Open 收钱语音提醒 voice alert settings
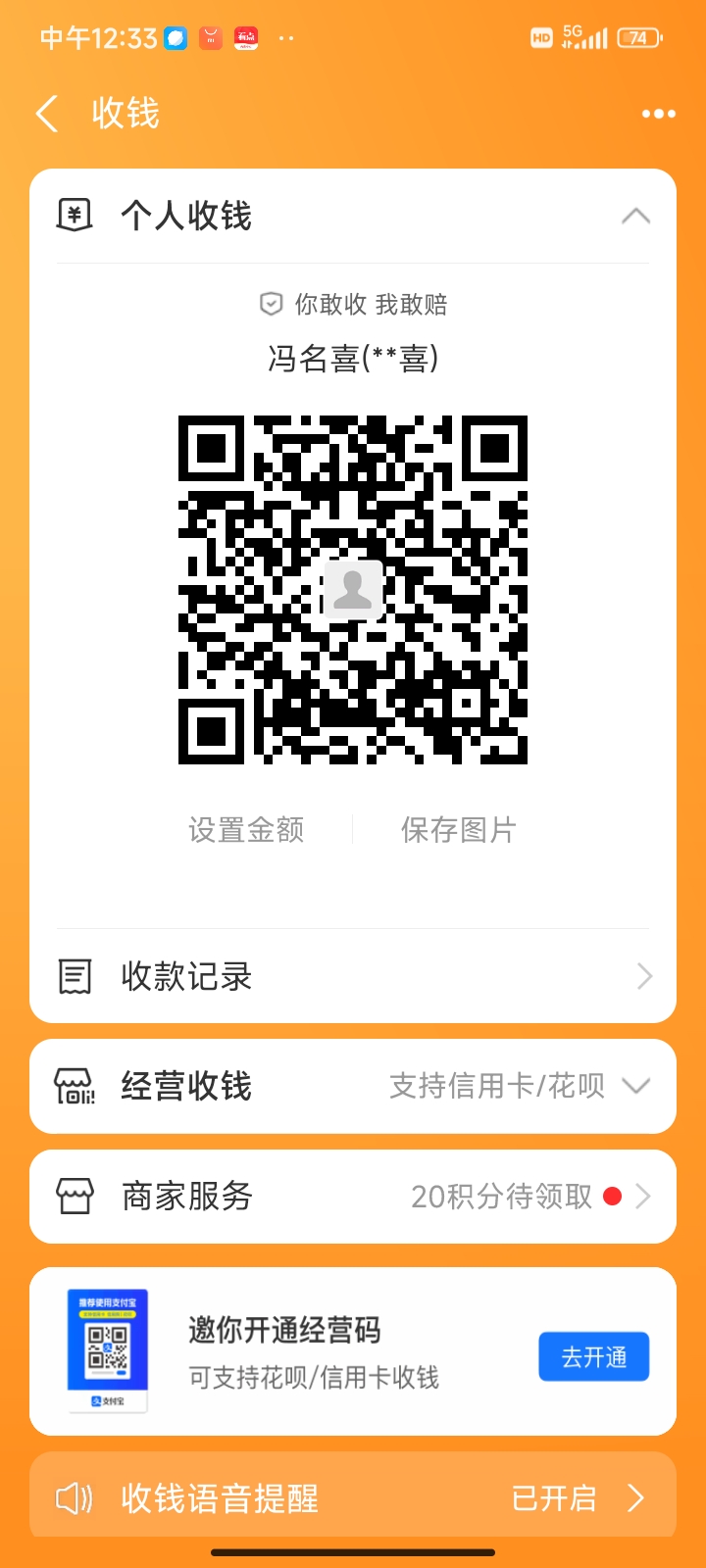The image size is (706, 1568). (353, 1497)
